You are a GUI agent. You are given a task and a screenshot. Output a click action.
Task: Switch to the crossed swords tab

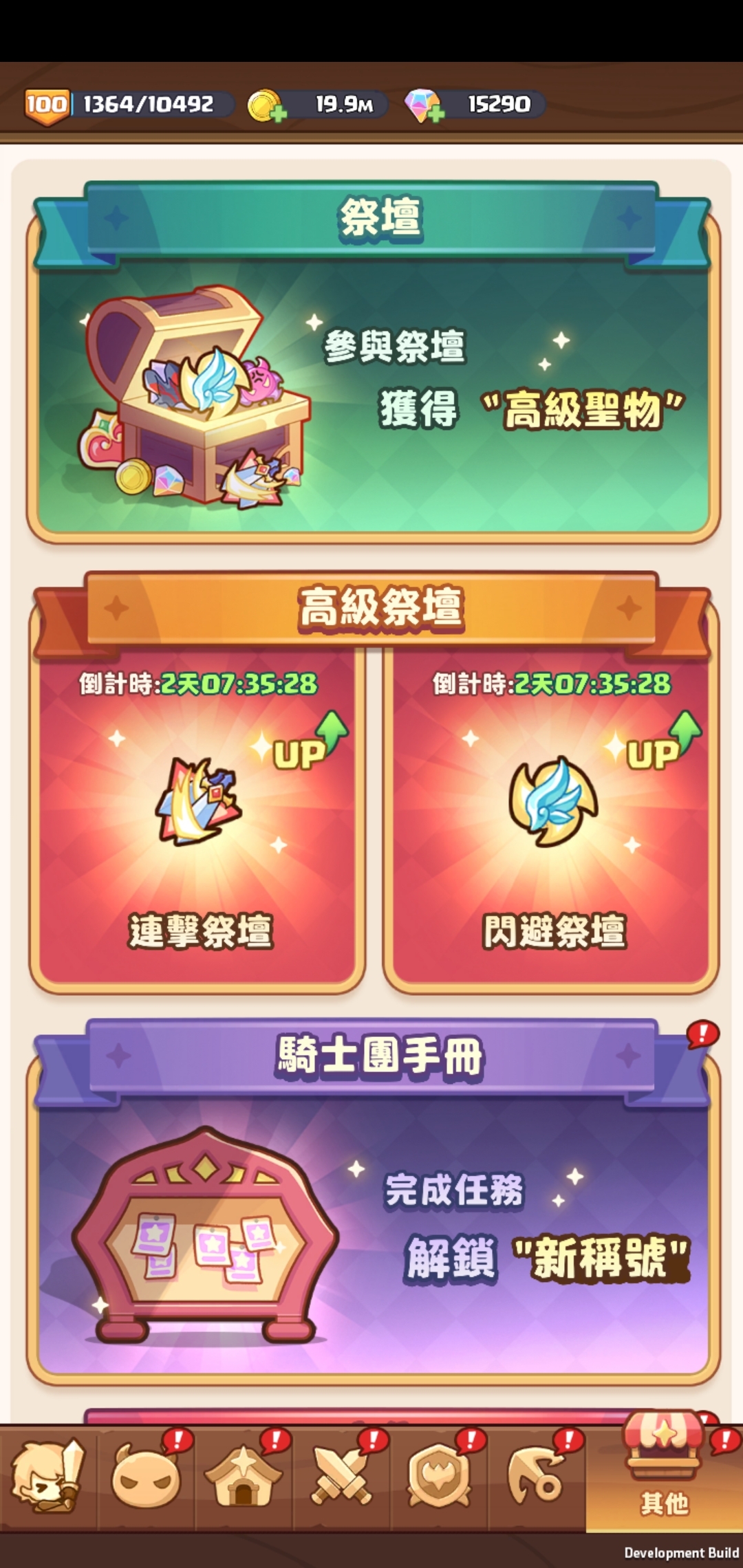pos(341,1479)
